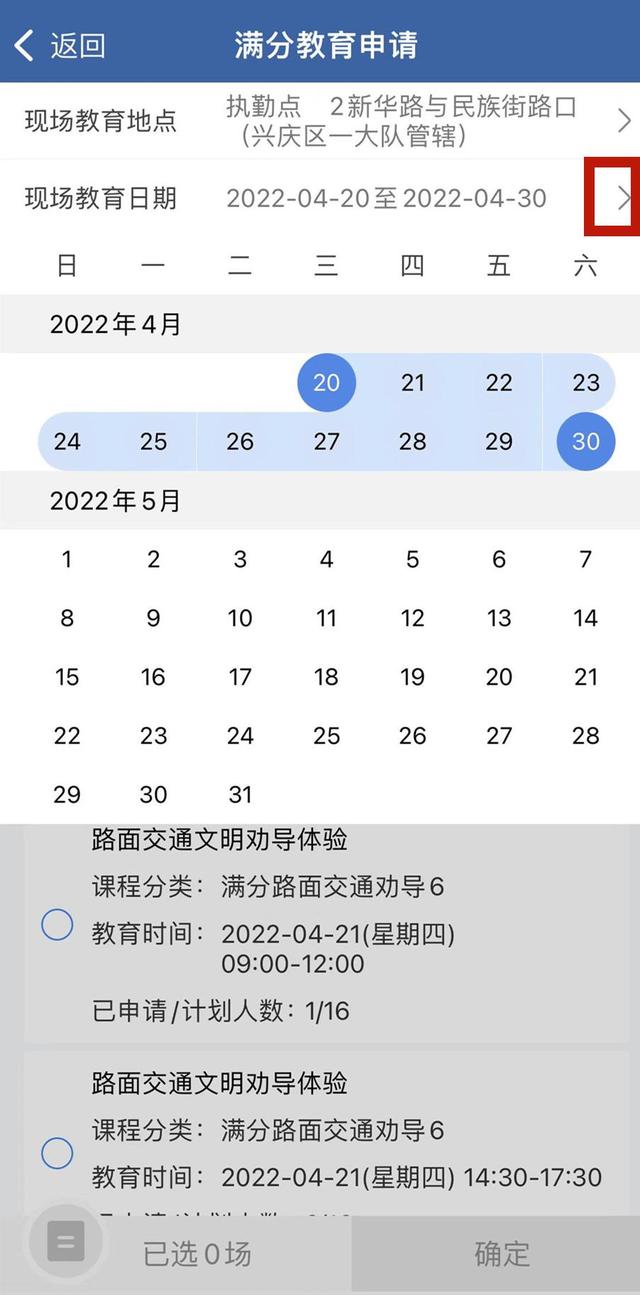Select the 14:30-17:30 session radio button

57,1153
